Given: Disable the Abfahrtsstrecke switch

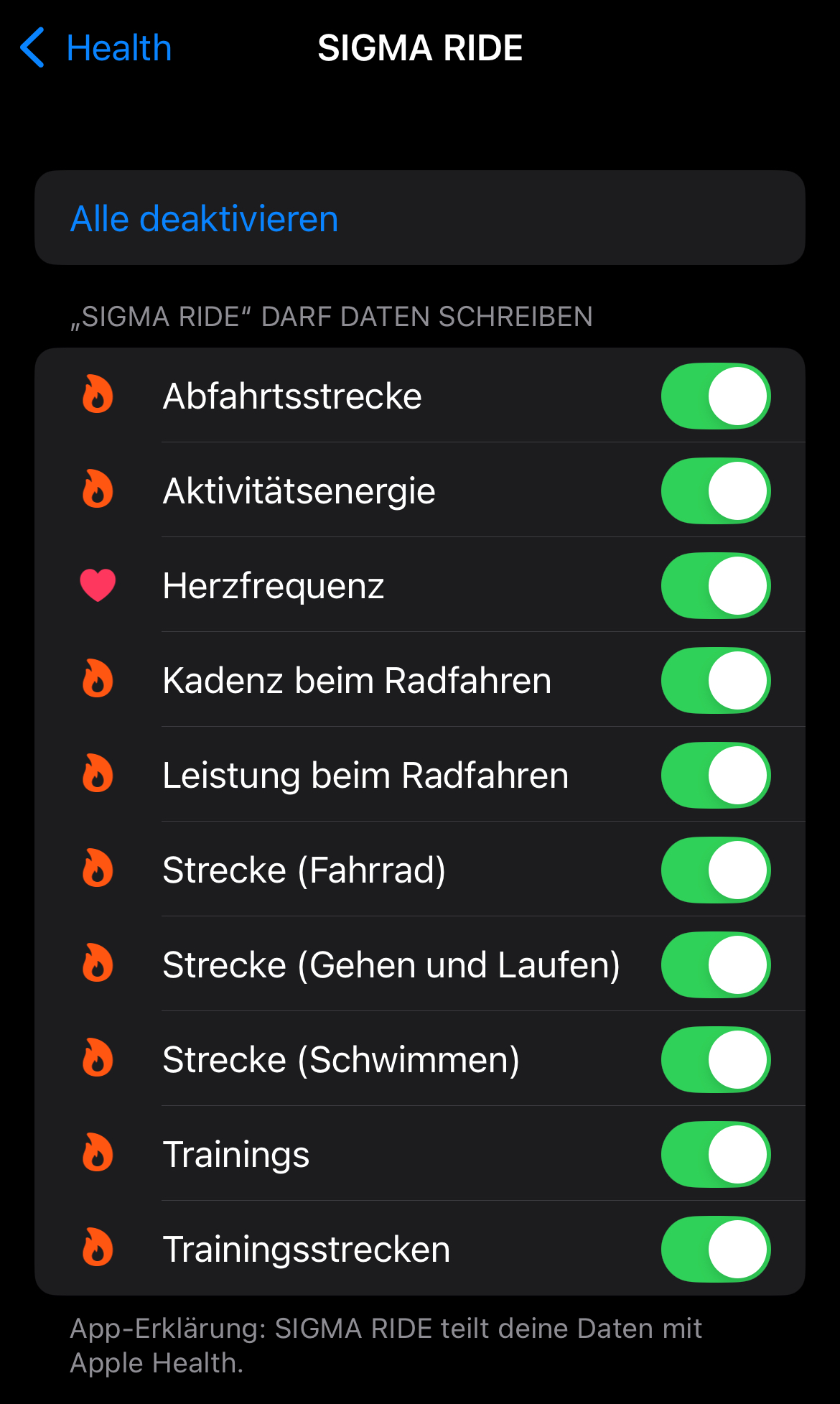Looking at the screenshot, I should (715, 396).
